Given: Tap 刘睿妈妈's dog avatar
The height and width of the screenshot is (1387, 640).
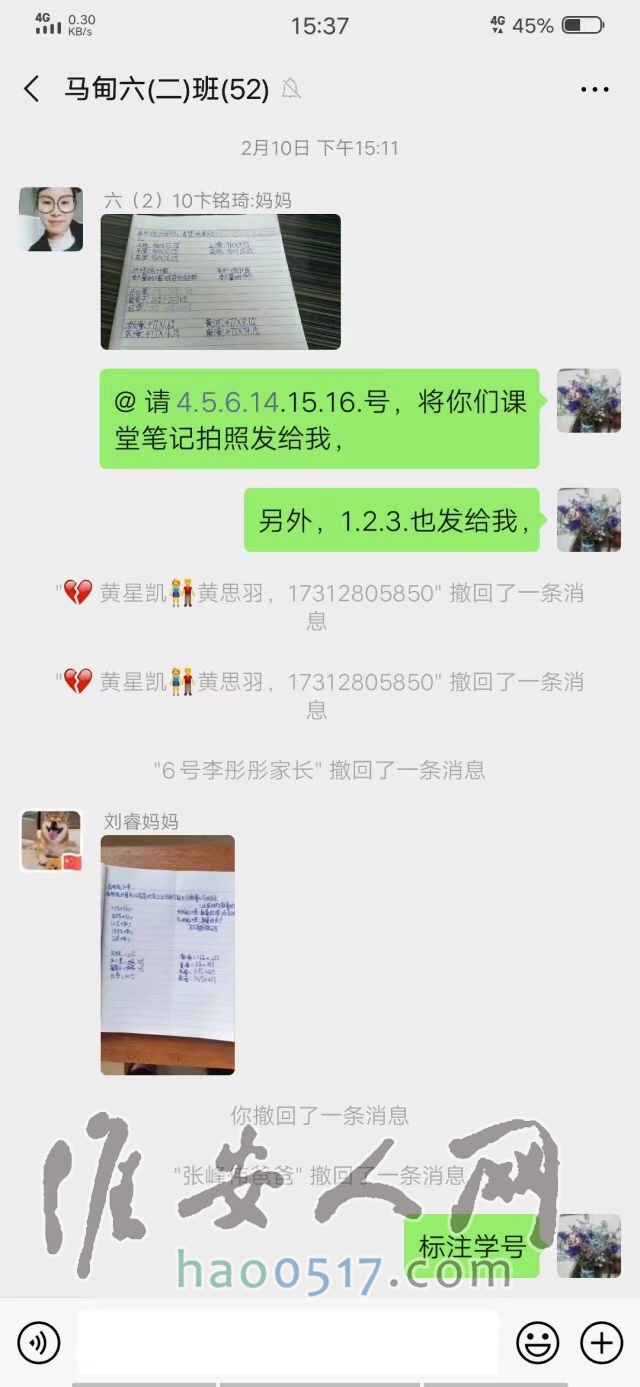Looking at the screenshot, I should click(51, 841).
